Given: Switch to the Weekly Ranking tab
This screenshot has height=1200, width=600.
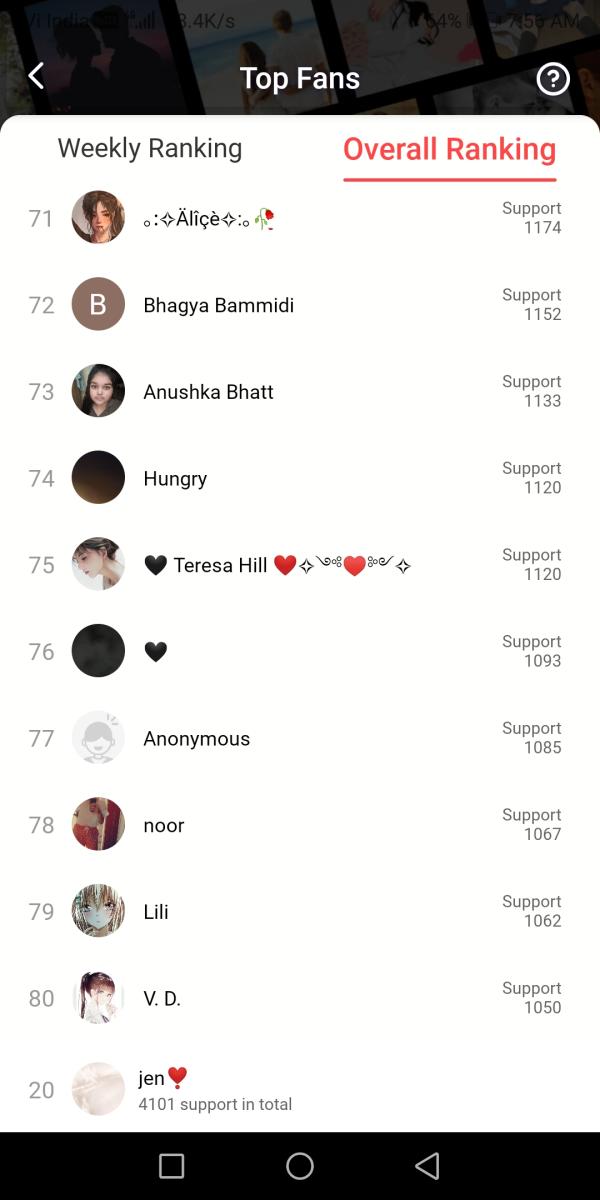Looking at the screenshot, I should (150, 149).
